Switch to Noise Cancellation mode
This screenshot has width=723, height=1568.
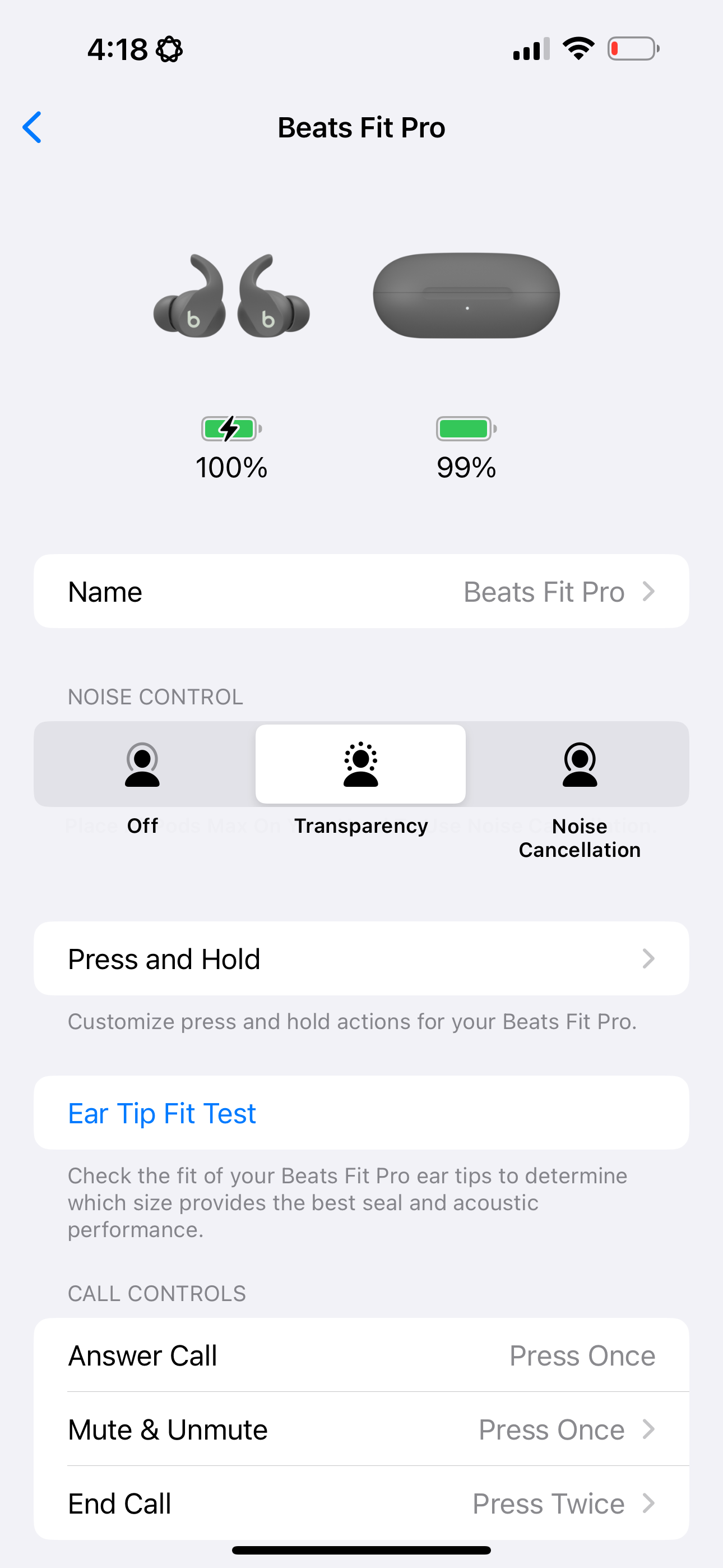(579, 764)
